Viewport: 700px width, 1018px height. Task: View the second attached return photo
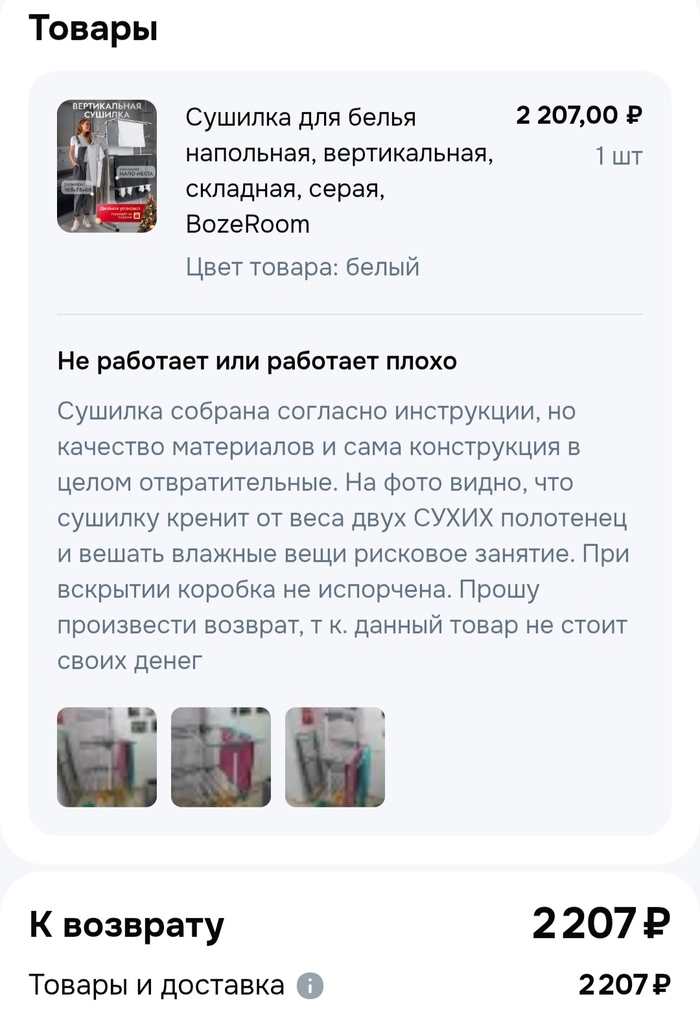[x=221, y=757]
